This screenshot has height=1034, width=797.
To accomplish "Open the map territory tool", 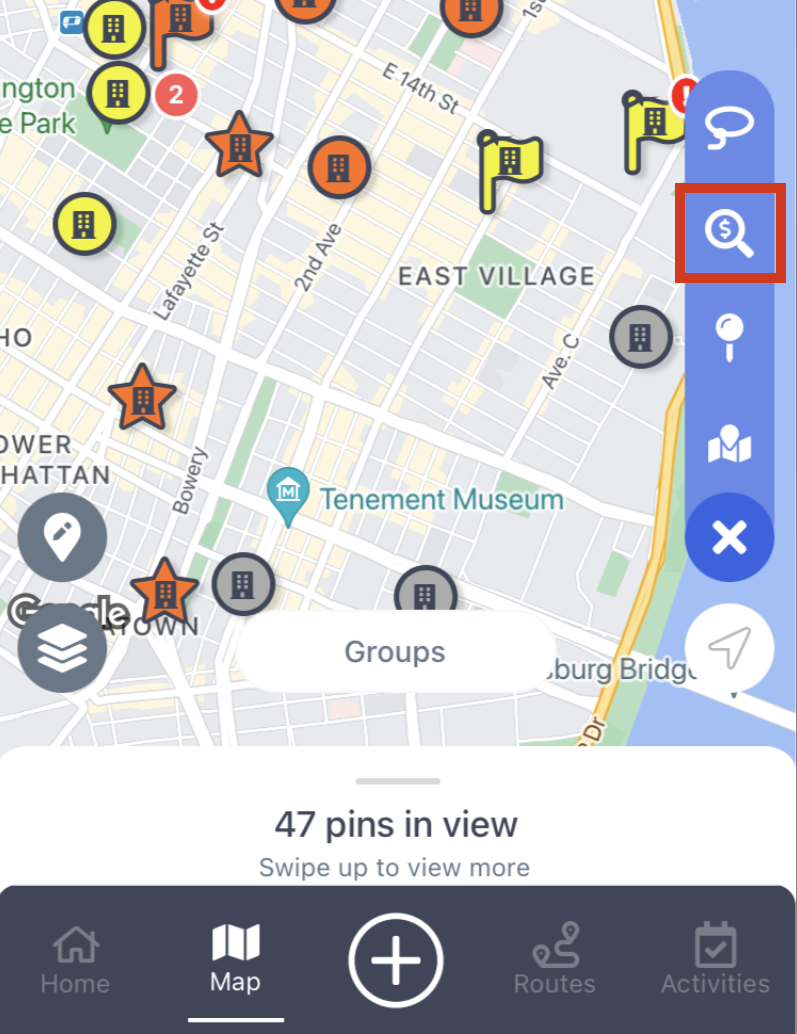I will coord(729,445).
